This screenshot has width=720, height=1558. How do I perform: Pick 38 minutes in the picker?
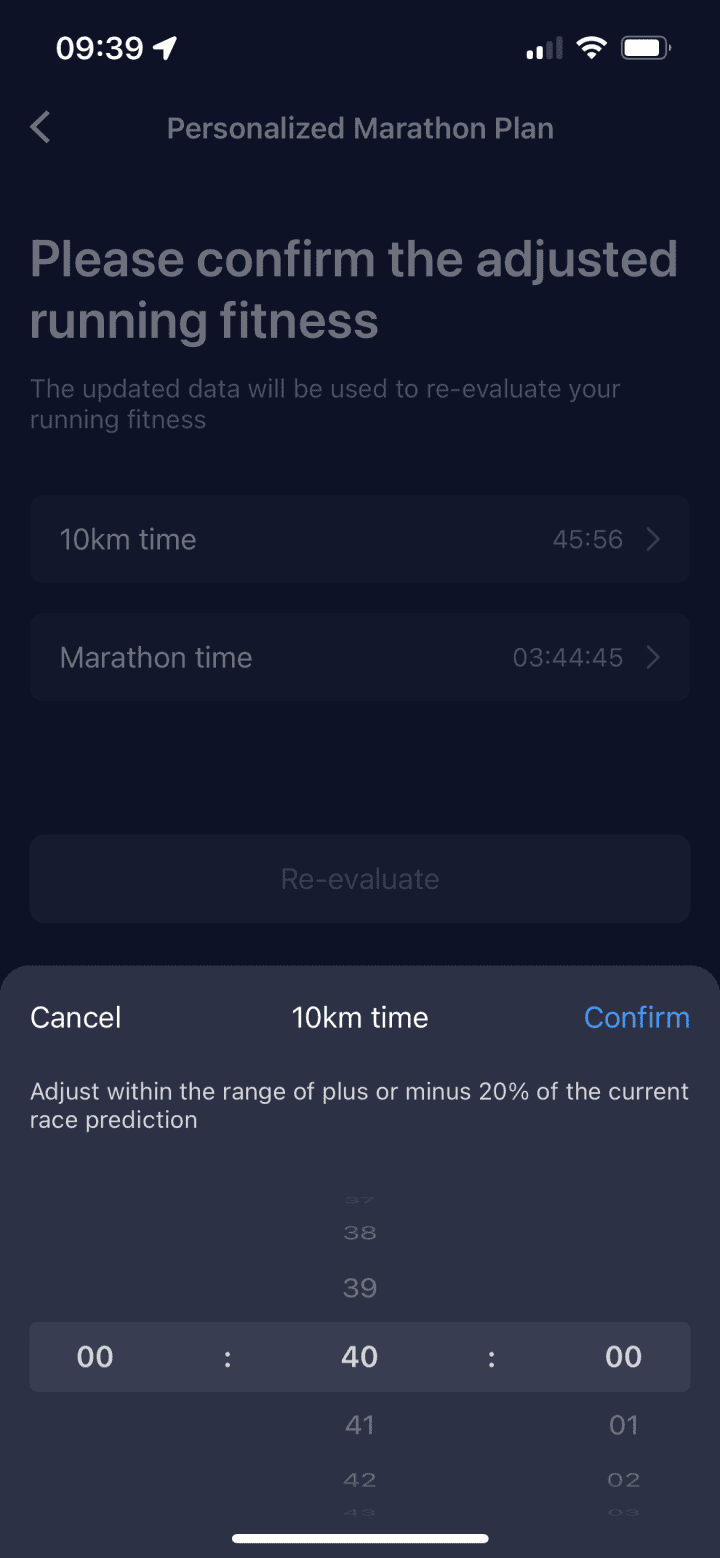pyautogui.click(x=360, y=1233)
